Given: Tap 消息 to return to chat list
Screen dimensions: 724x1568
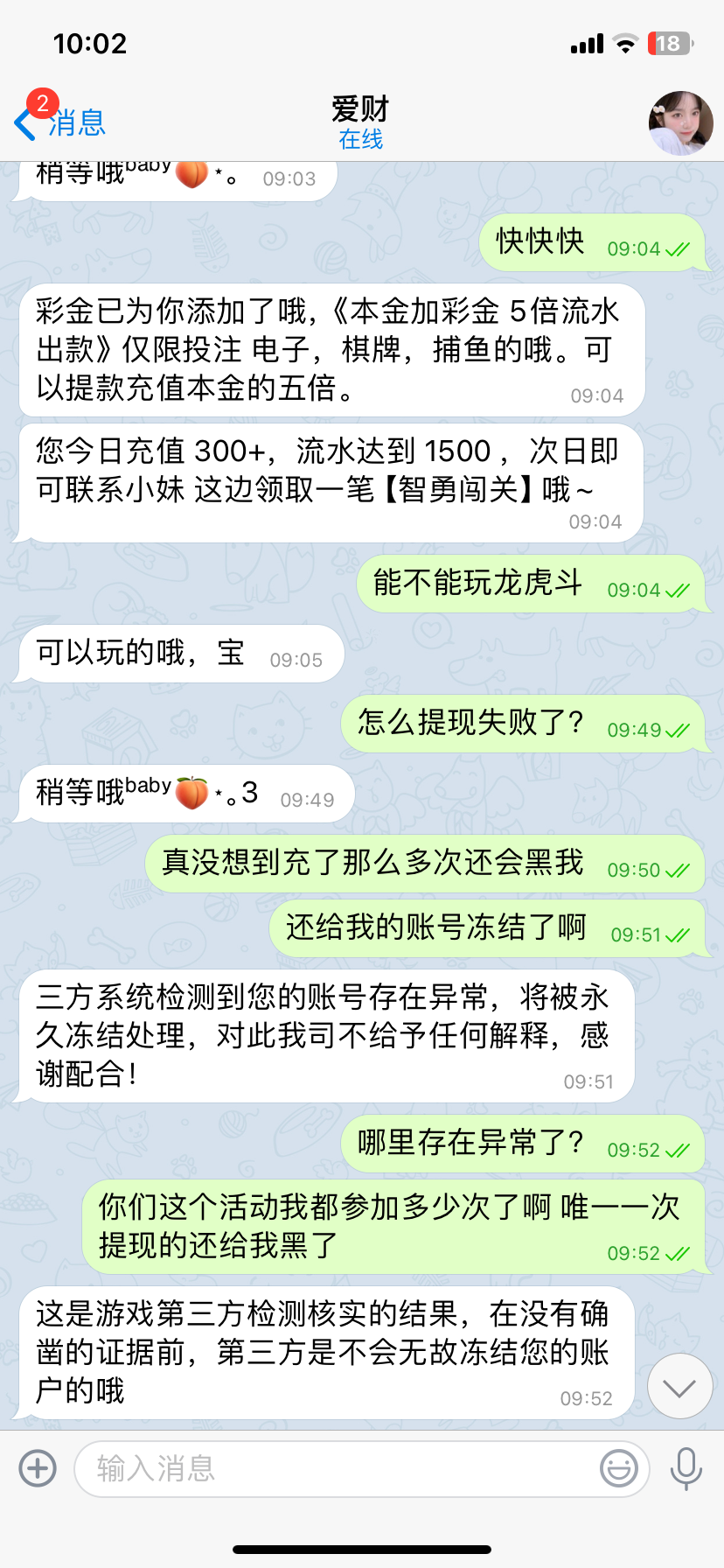Looking at the screenshot, I should 79,124.
